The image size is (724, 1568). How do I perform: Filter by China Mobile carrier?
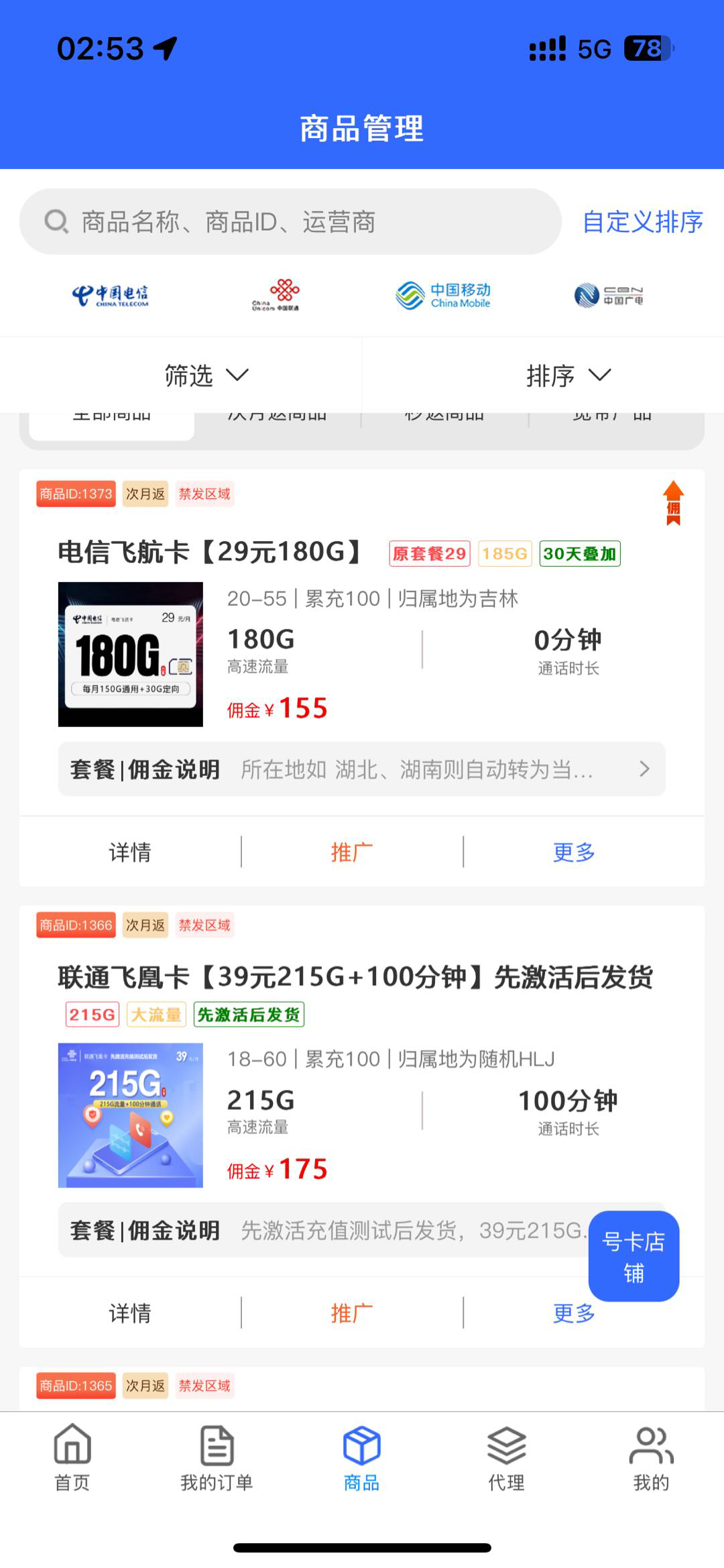(443, 295)
